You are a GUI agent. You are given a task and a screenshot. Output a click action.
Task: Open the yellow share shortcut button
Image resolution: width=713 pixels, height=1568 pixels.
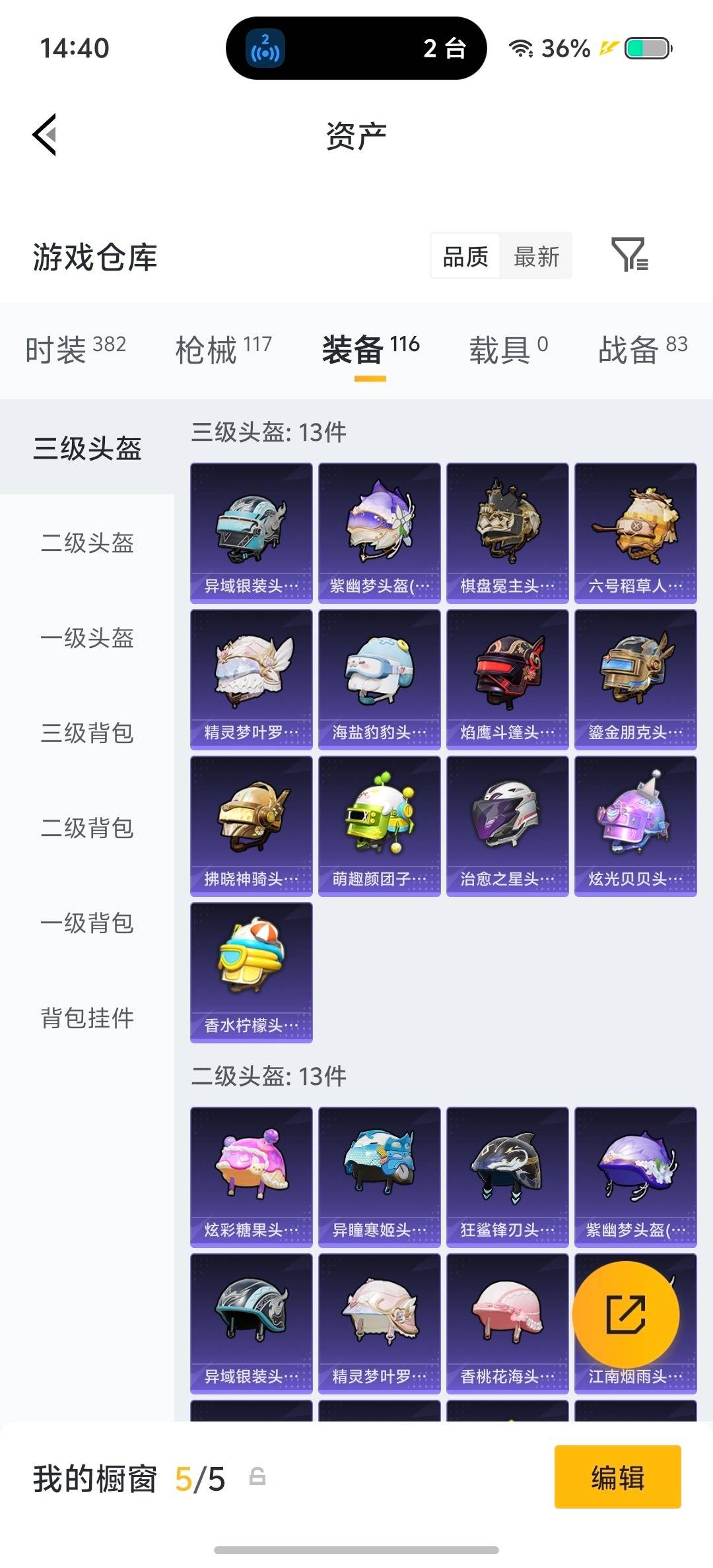click(x=634, y=1315)
